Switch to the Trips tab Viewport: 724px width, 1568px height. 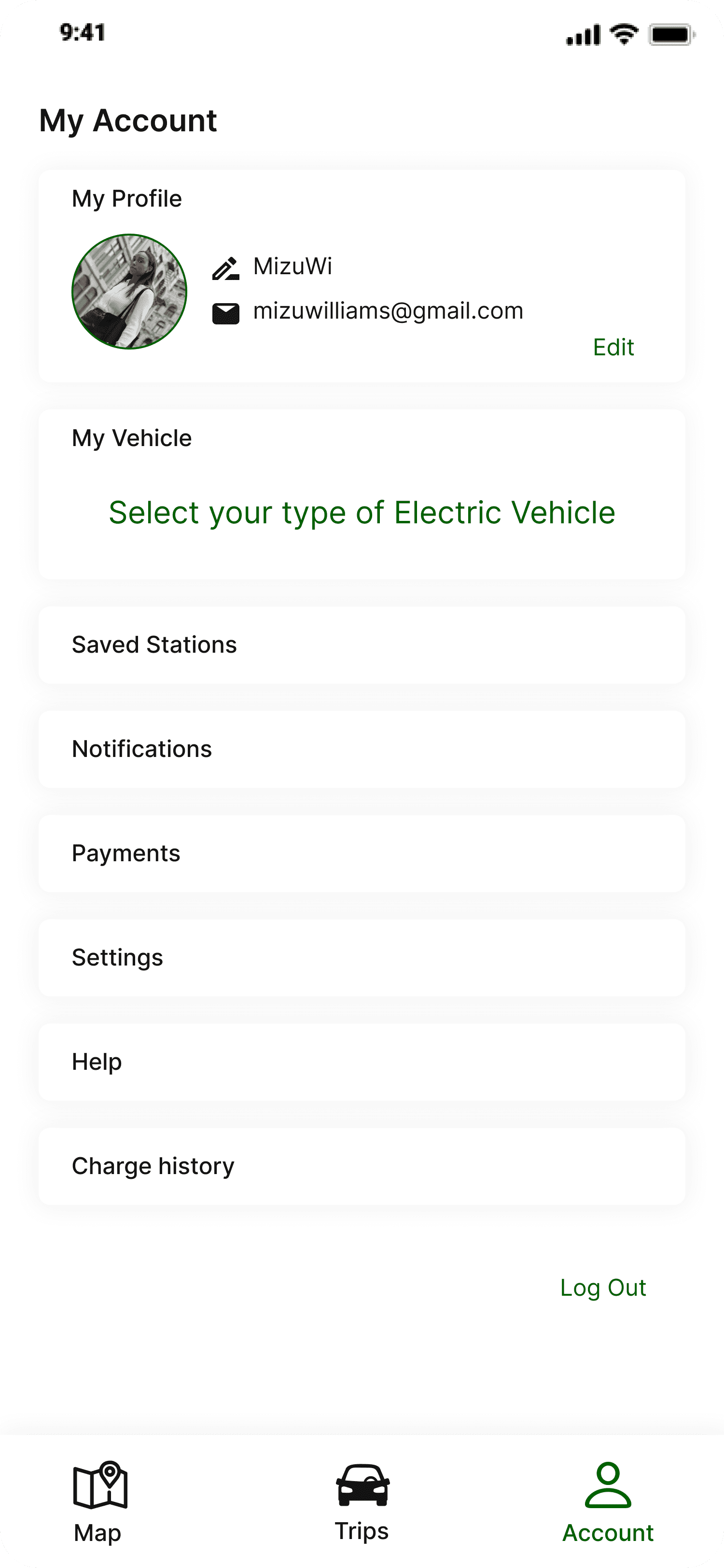[362, 1501]
